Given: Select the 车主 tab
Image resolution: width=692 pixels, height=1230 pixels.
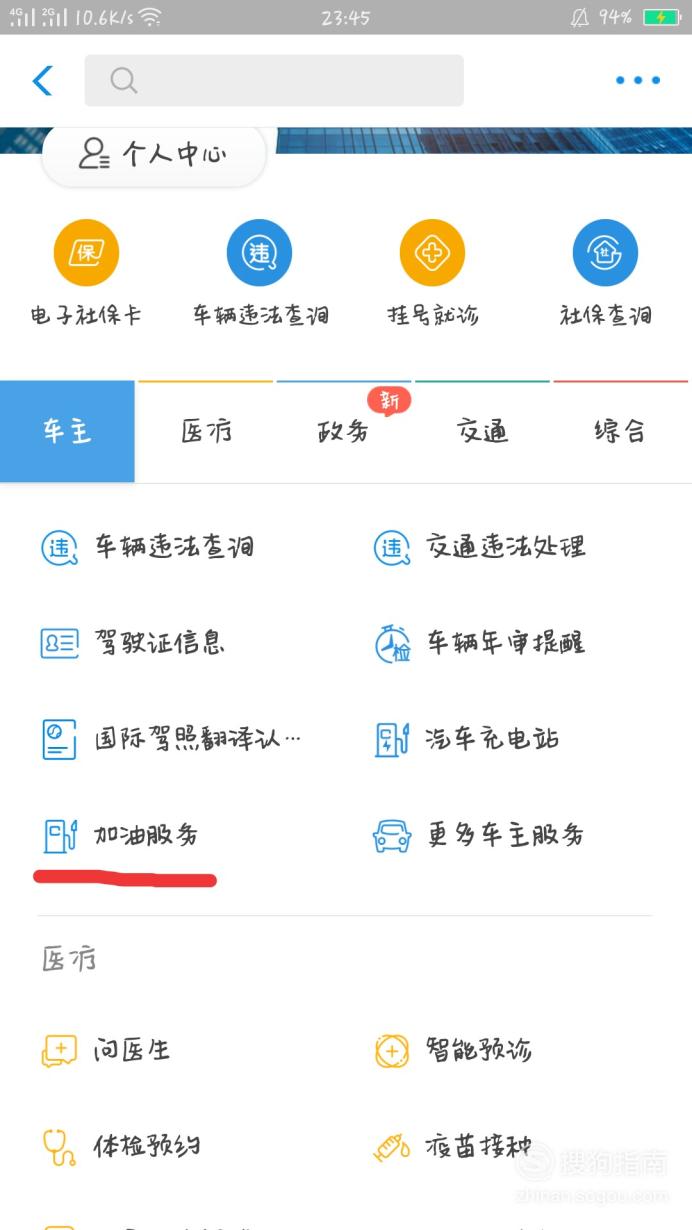Looking at the screenshot, I should click(67, 431).
